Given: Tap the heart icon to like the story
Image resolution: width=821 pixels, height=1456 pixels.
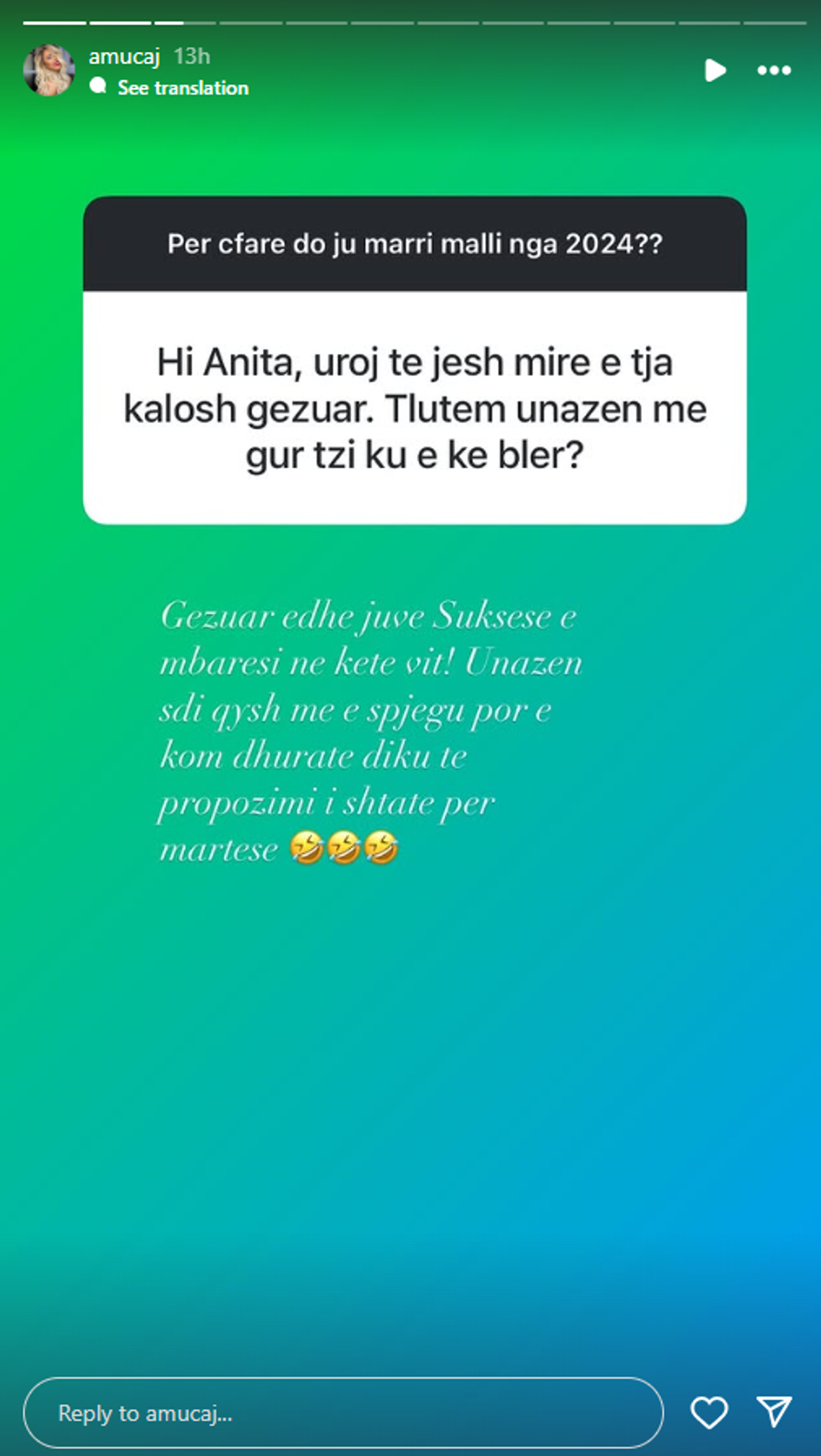Looking at the screenshot, I should [709, 1412].
